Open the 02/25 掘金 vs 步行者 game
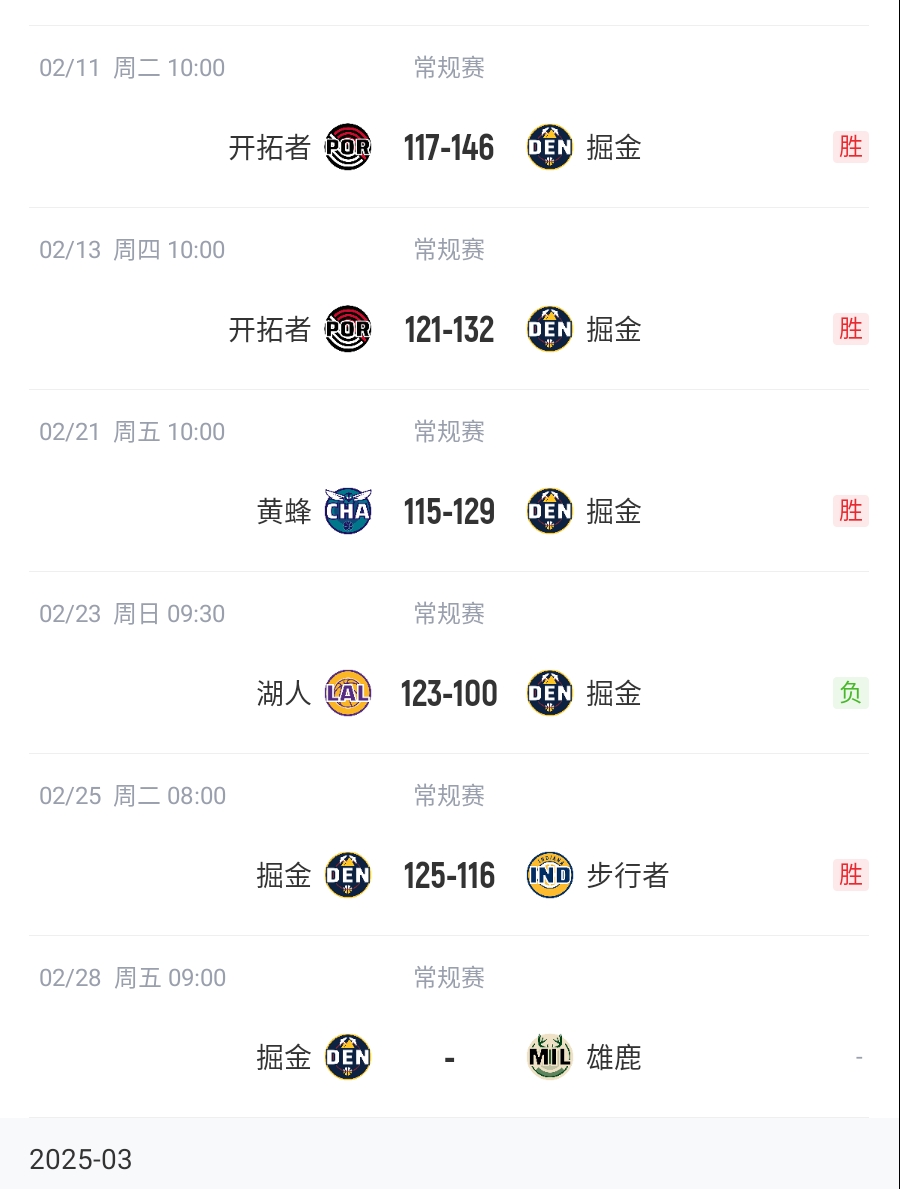 point(449,876)
